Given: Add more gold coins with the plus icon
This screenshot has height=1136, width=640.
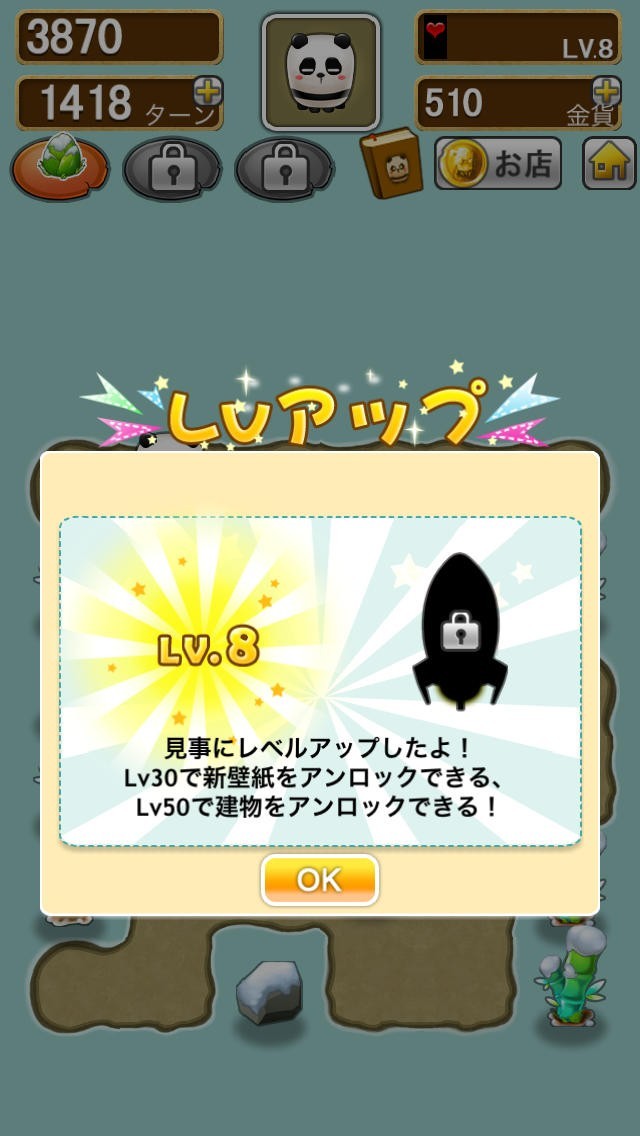Looking at the screenshot, I should pyautogui.click(x=605, y=92).
